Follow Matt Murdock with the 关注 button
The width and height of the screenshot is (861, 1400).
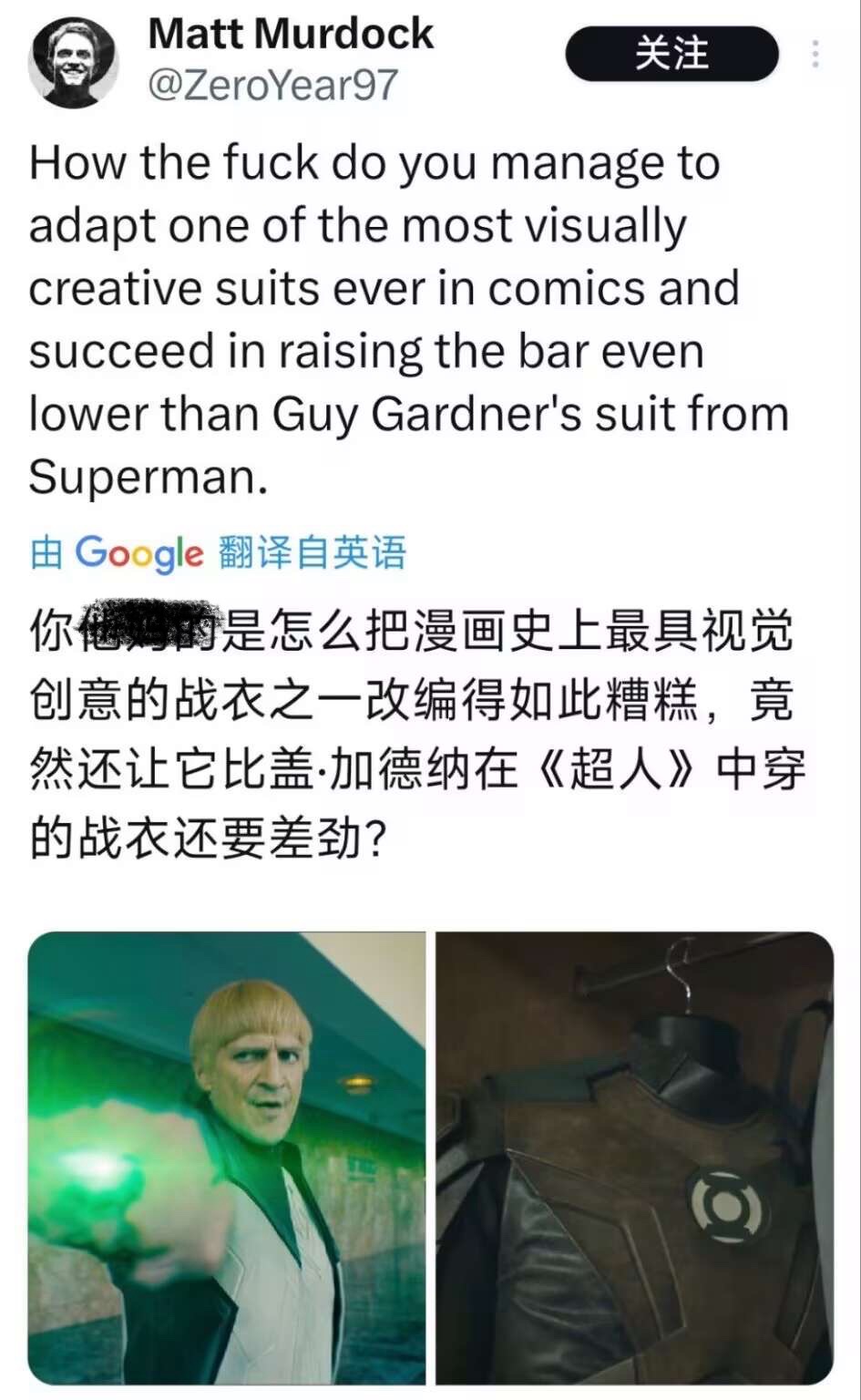click(x=671, y=54)
